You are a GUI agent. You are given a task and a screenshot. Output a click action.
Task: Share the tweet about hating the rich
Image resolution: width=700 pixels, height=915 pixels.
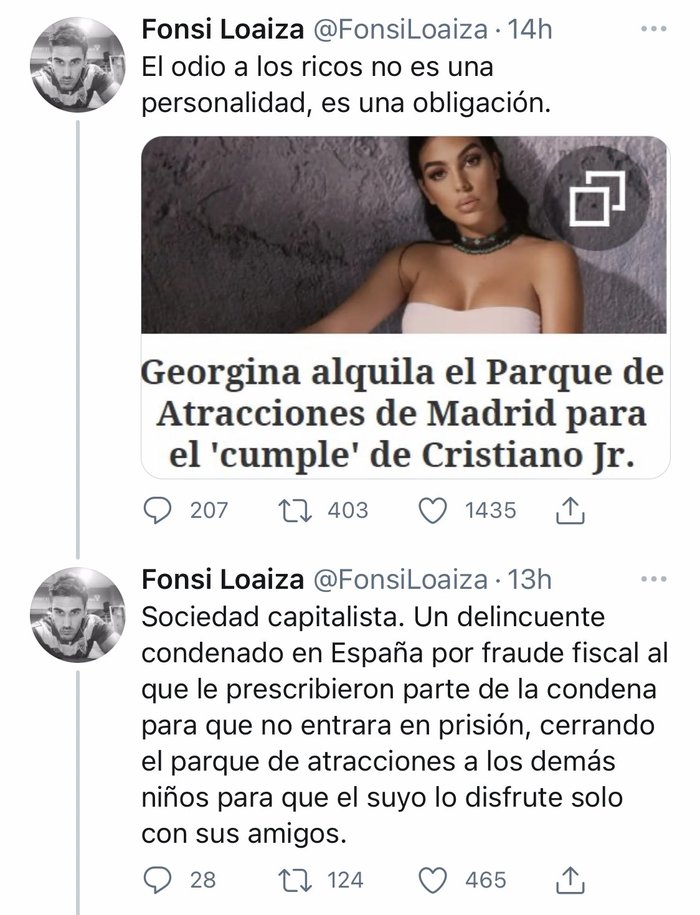coord(568,511)
